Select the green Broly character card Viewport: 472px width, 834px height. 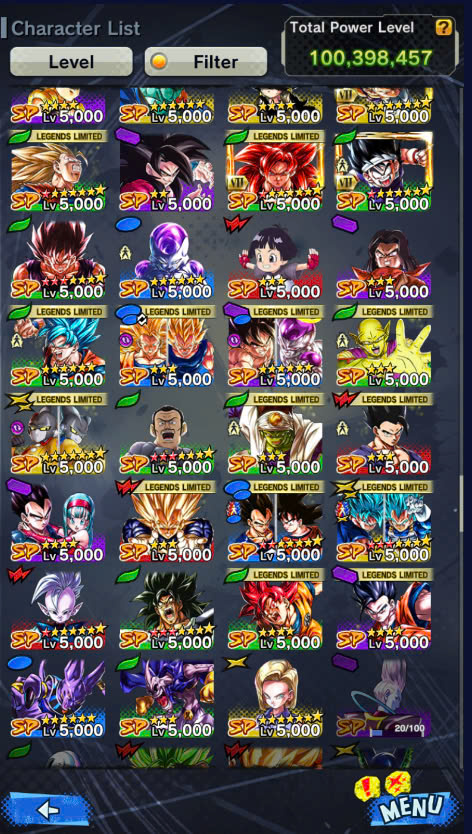[x=167, y=611]
